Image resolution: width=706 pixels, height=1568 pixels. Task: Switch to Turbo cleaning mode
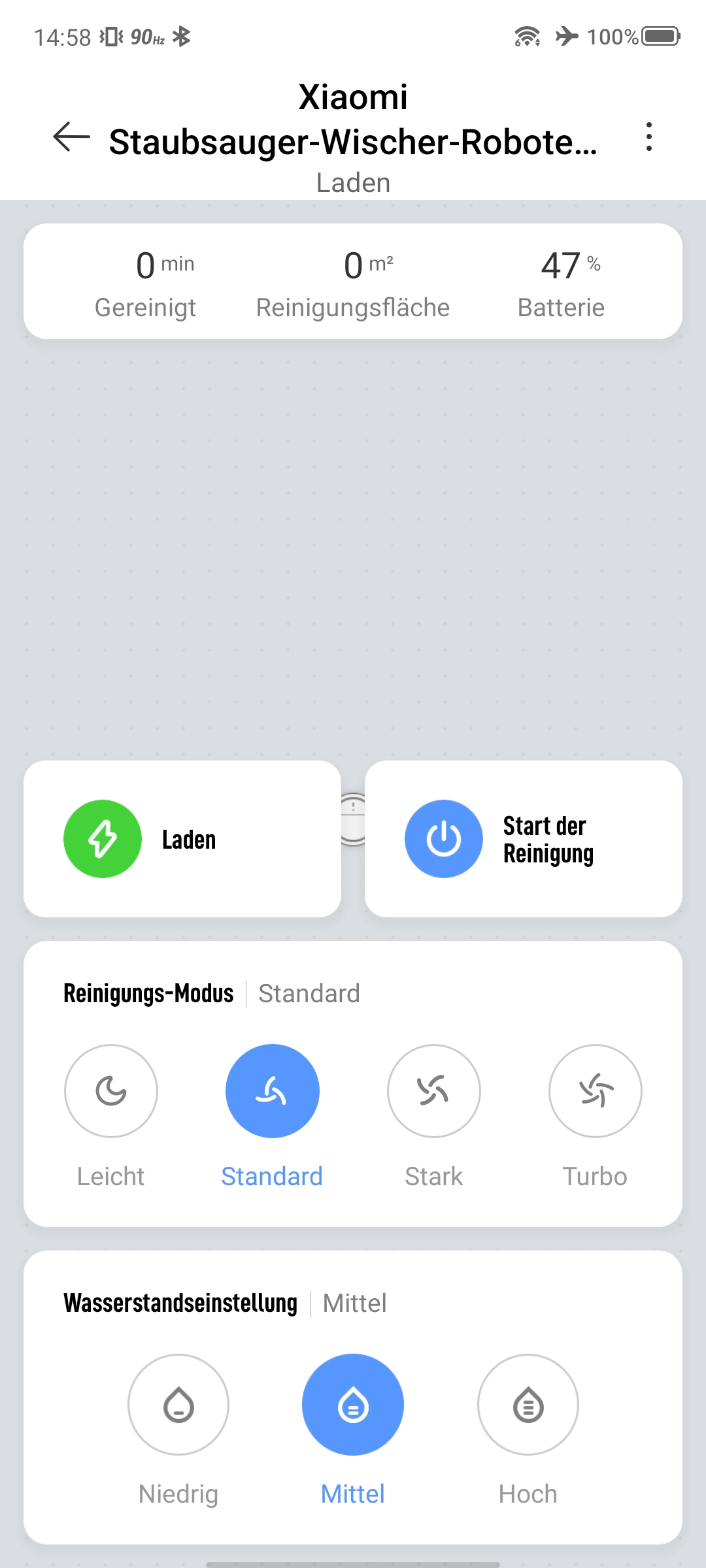click(596, 1091)
